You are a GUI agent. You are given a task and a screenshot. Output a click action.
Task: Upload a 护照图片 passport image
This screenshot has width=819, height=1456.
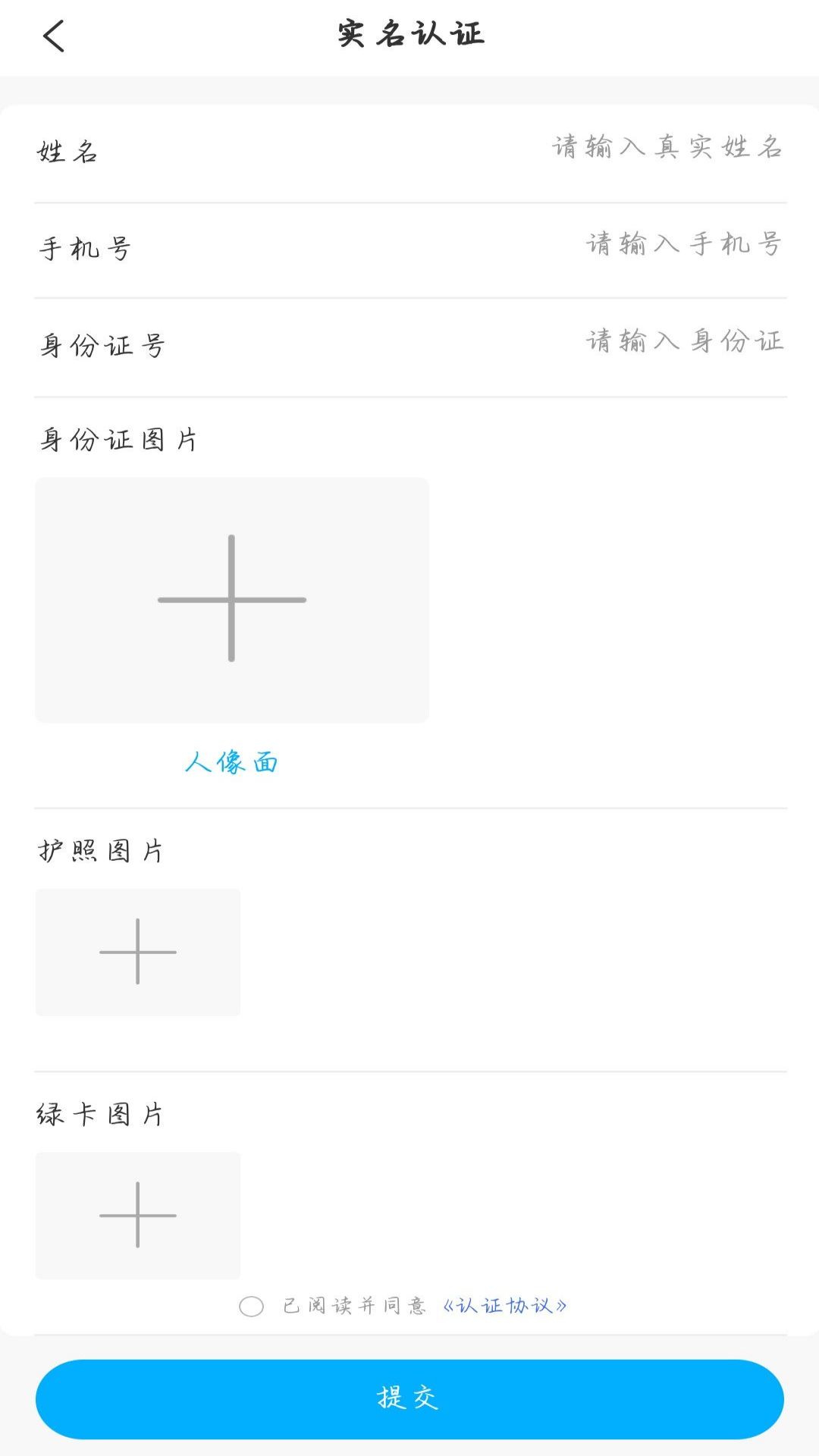tap(138, 952)
